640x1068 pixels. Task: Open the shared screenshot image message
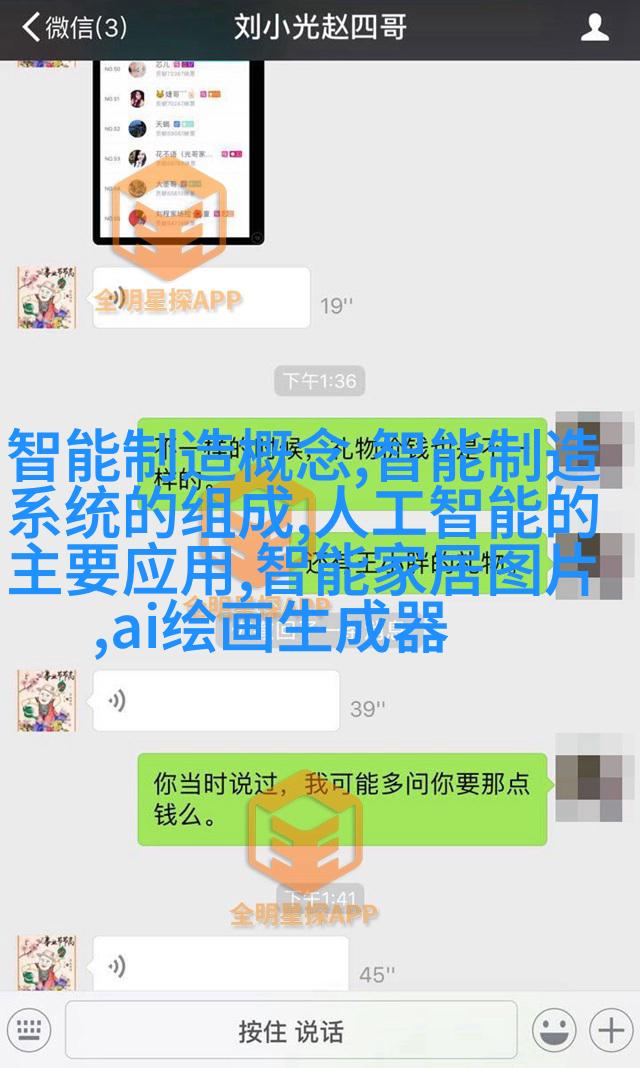(179, 150)
